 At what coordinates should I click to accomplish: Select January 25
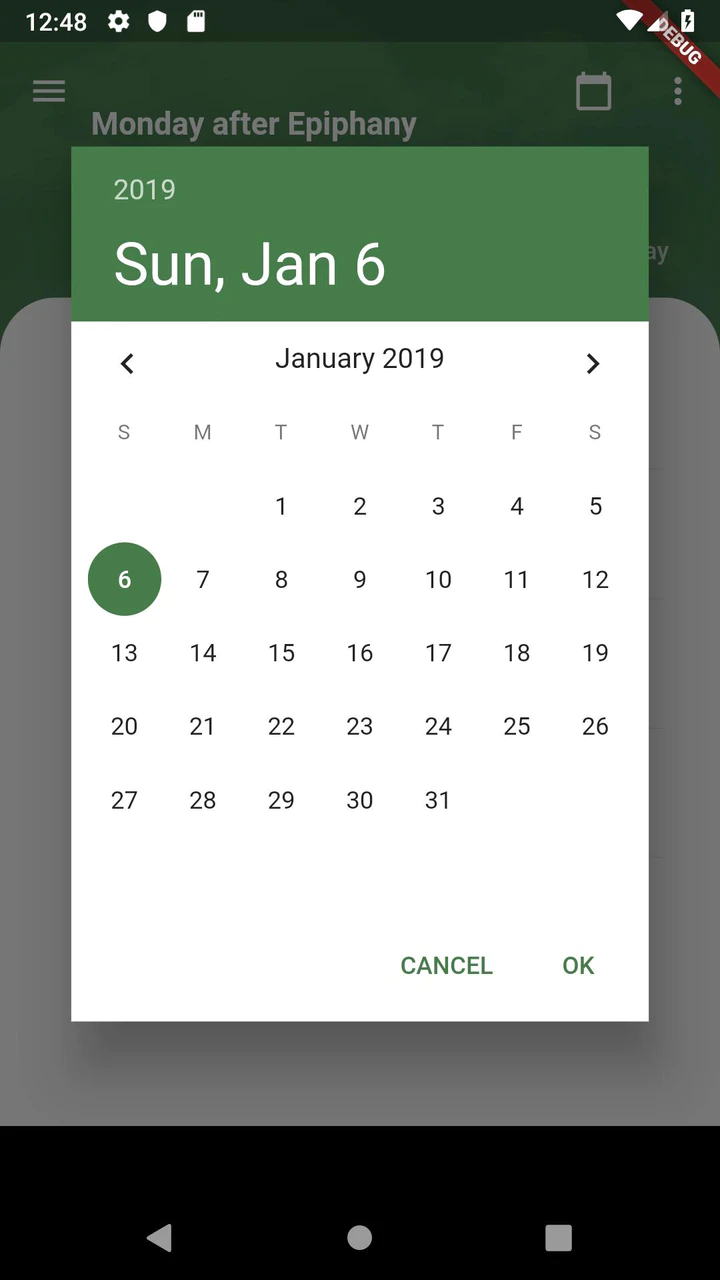(x=517, y=727)
